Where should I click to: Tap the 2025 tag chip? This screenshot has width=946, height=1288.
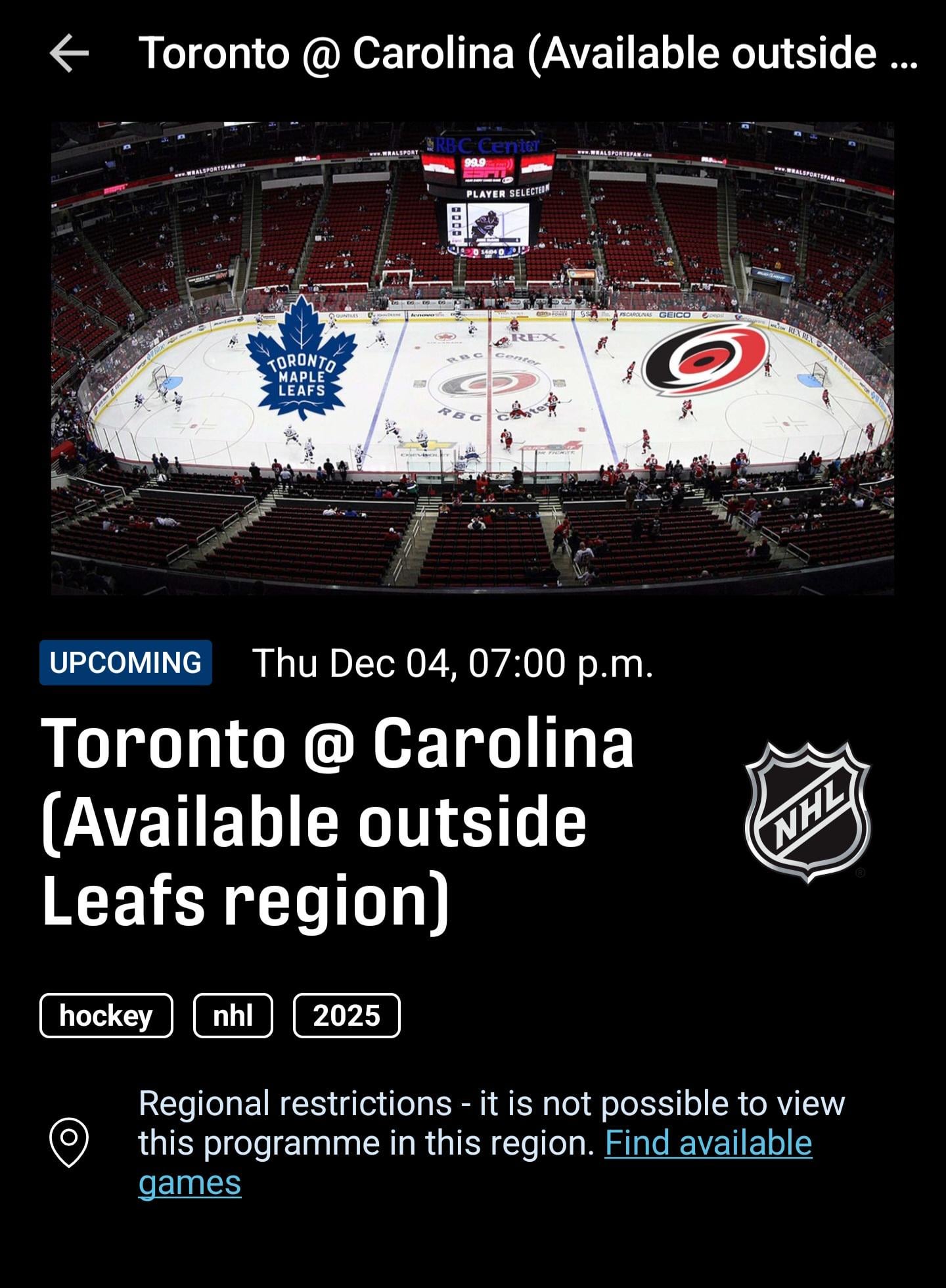click(x=346, y=1015)
